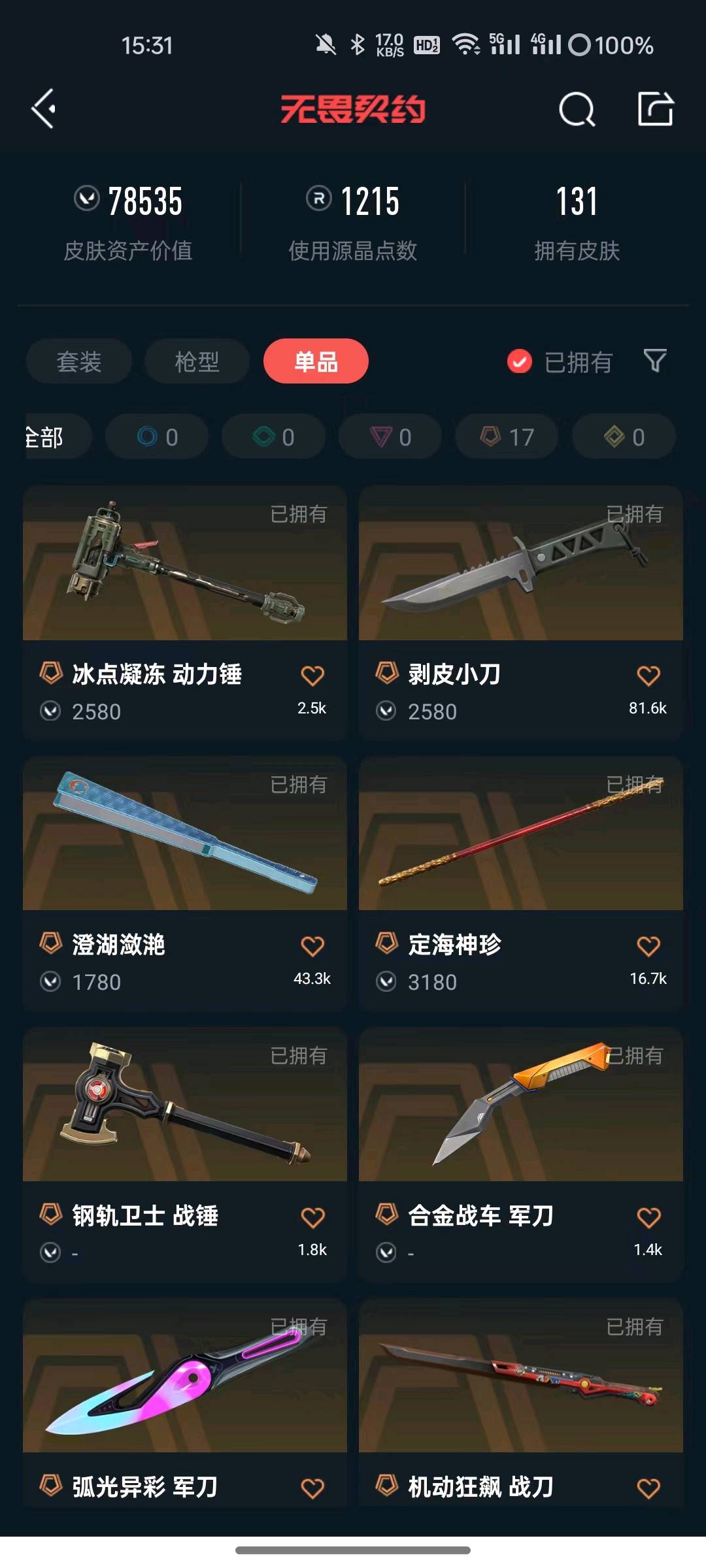Select the 全部 rarity chip
This screenshot has width=706, height=1568.
click(x=49, y=436)
